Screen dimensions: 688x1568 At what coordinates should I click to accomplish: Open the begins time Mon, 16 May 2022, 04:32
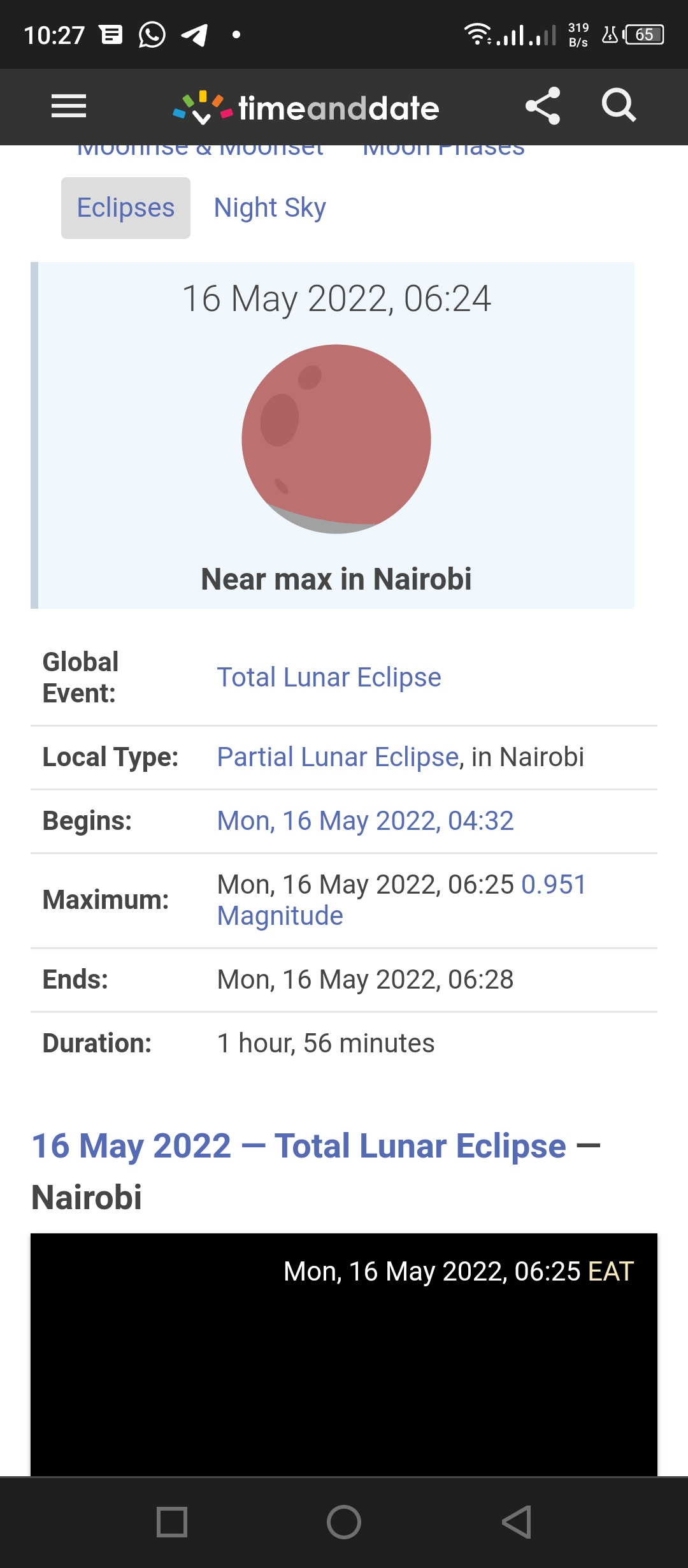click(365, 821)
